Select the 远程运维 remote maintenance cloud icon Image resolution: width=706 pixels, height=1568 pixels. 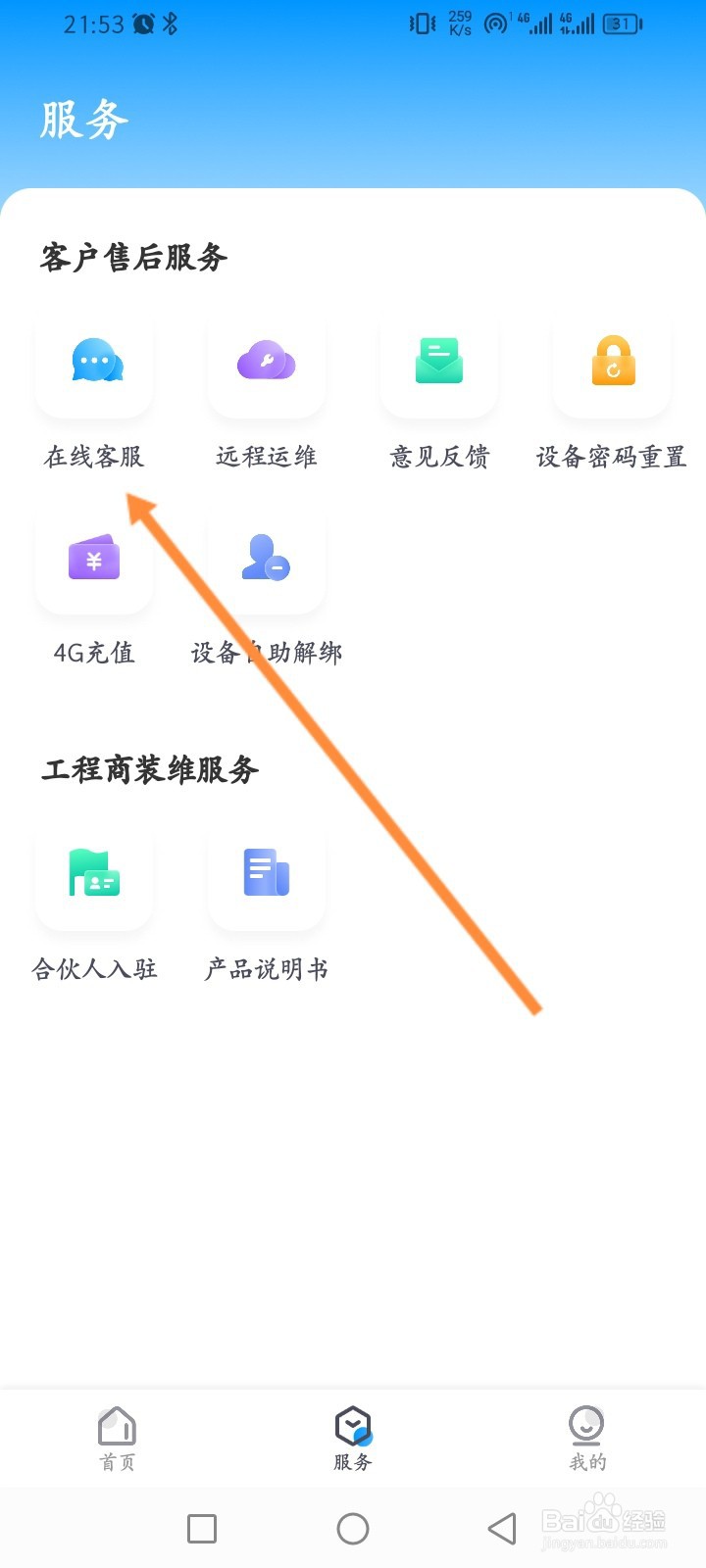pos(265,363)
